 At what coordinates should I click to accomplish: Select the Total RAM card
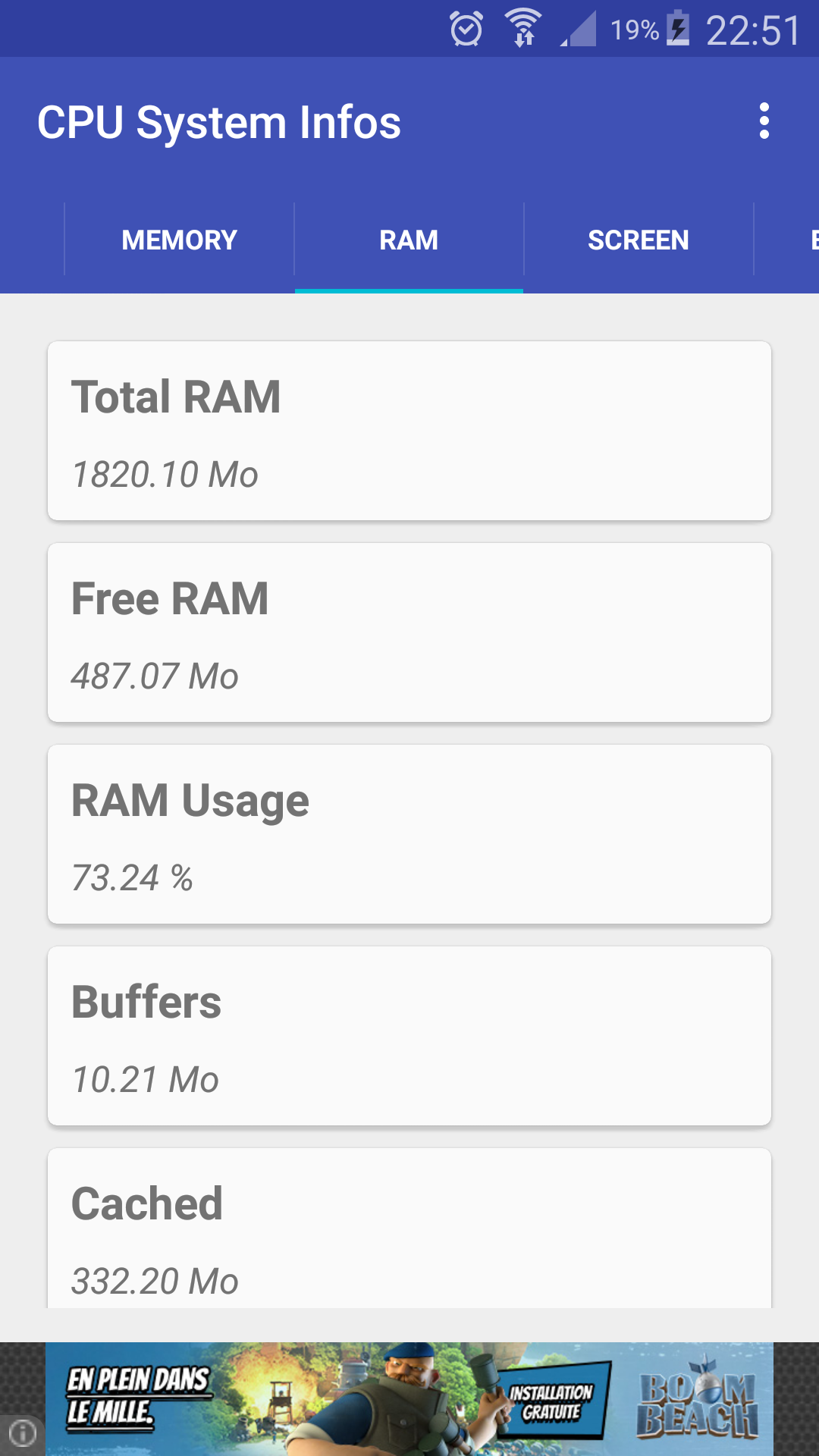[x=409, y=430]
